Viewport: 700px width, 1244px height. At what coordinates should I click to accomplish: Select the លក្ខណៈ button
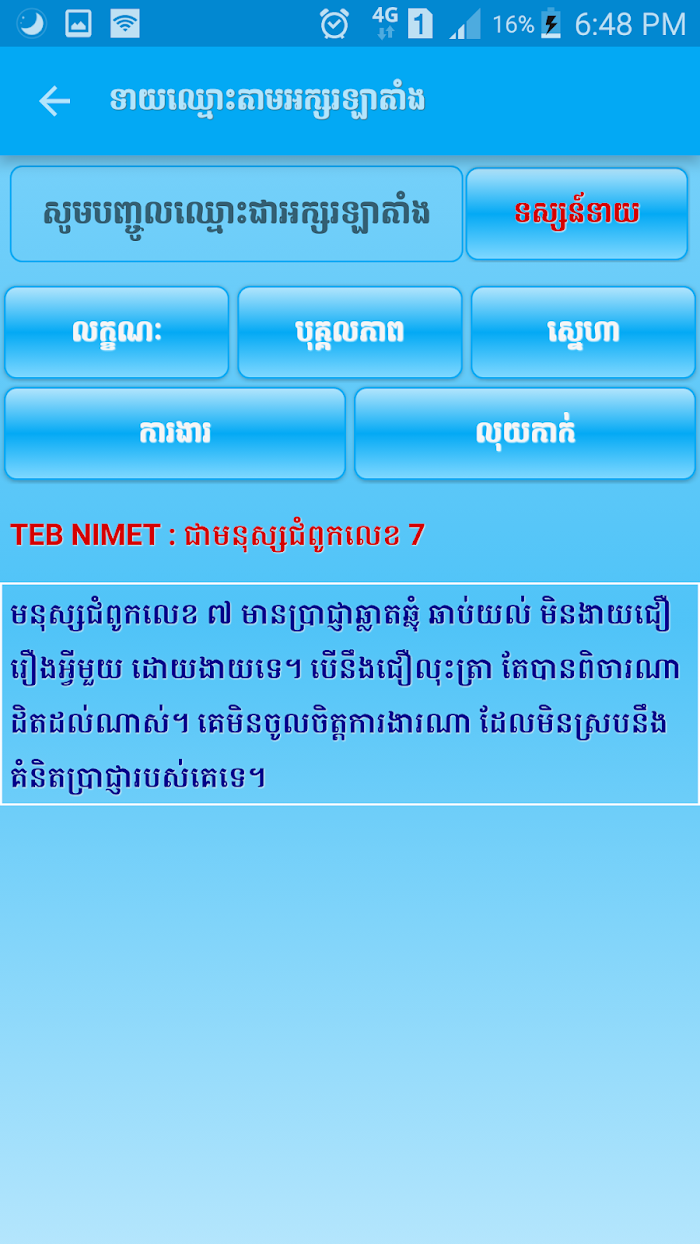tap(117, 333)
